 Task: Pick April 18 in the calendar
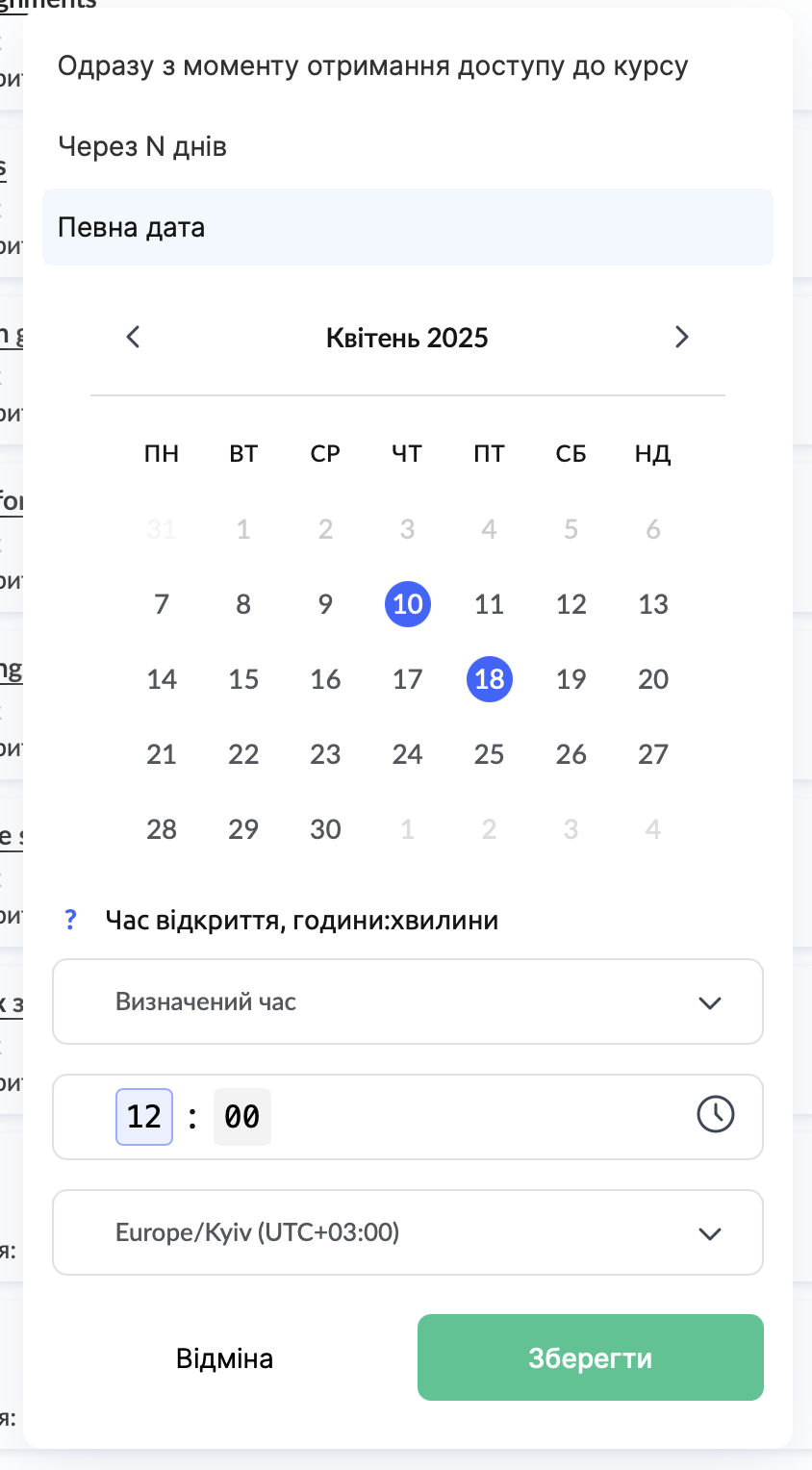[489, 679]
